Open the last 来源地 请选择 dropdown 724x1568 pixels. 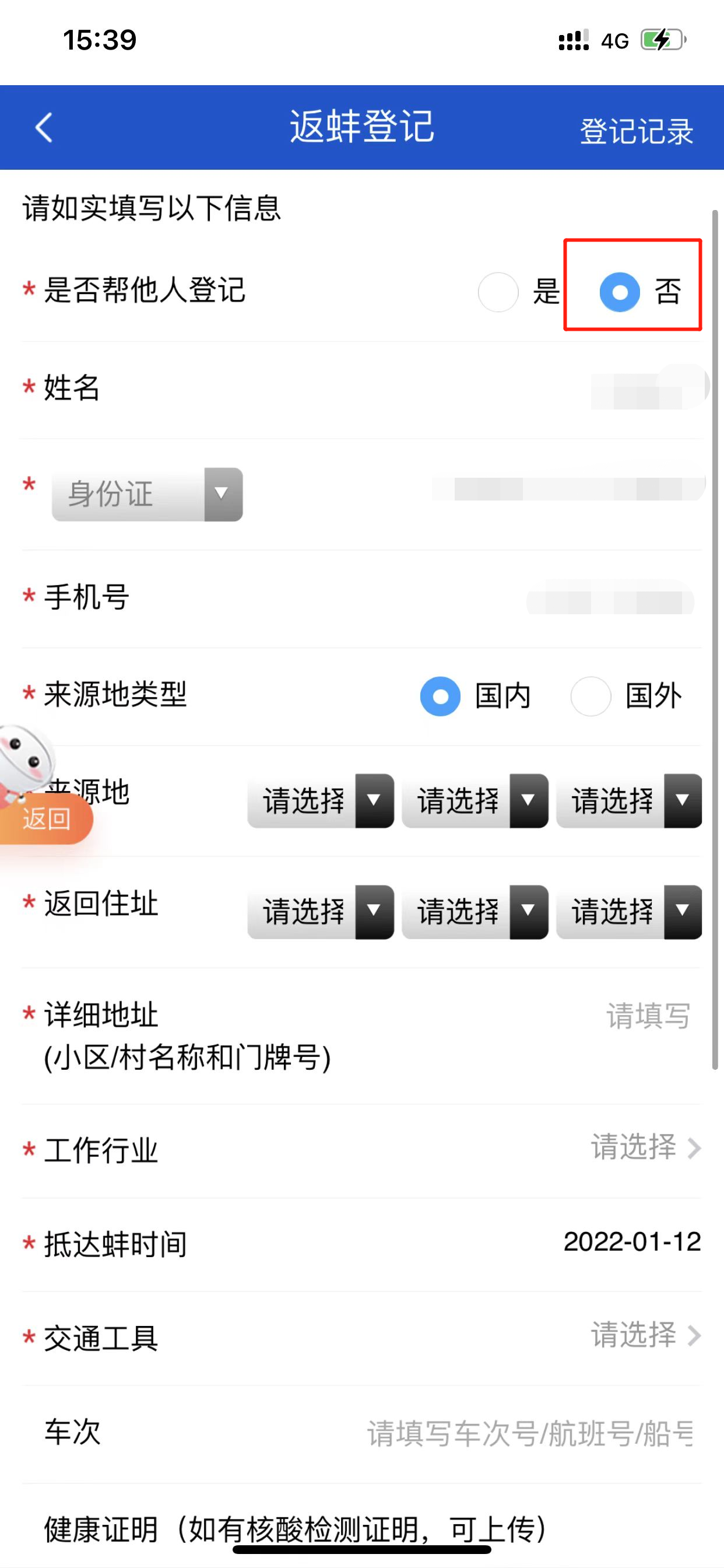pyautogui.click(x=628, y=800)
